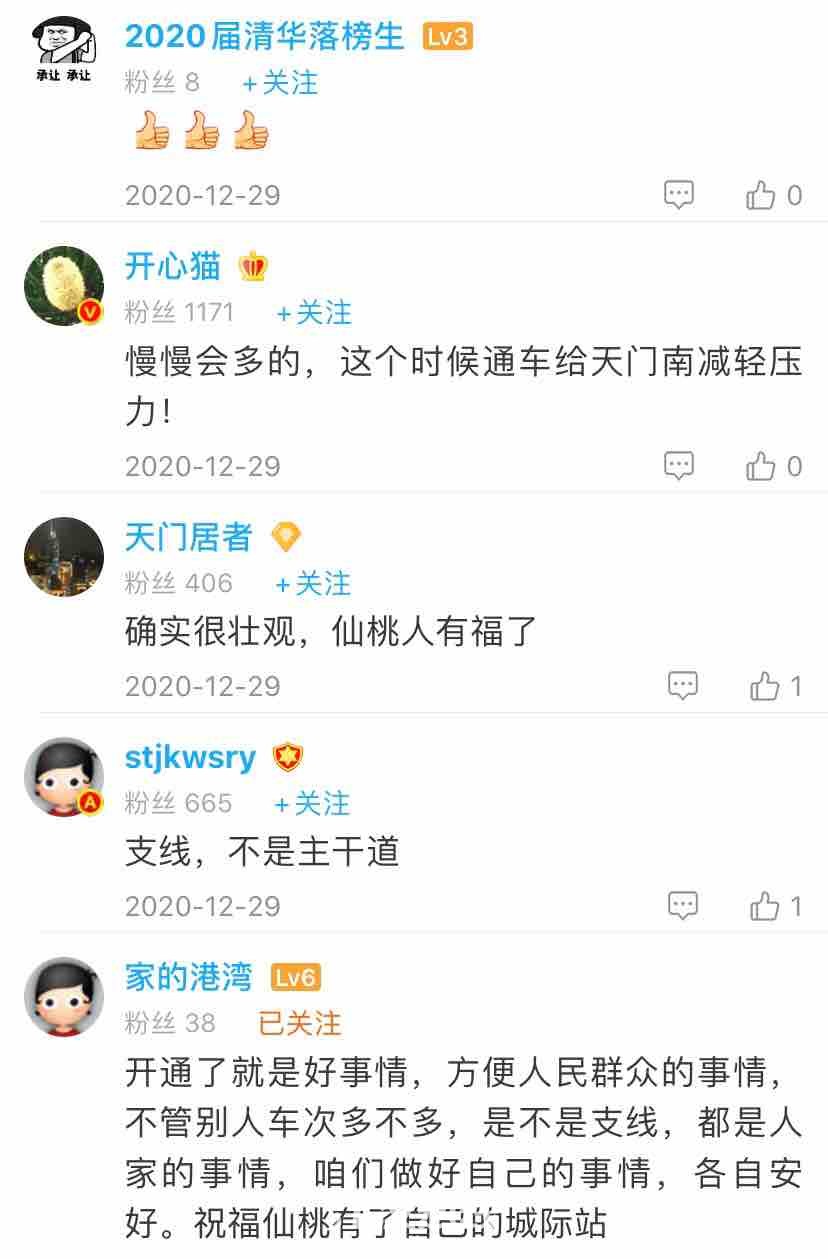The image size is (828, 1259).
Task: Tap 已关注 to unfollow 家的港湾
Action: tap(299, 1023)
